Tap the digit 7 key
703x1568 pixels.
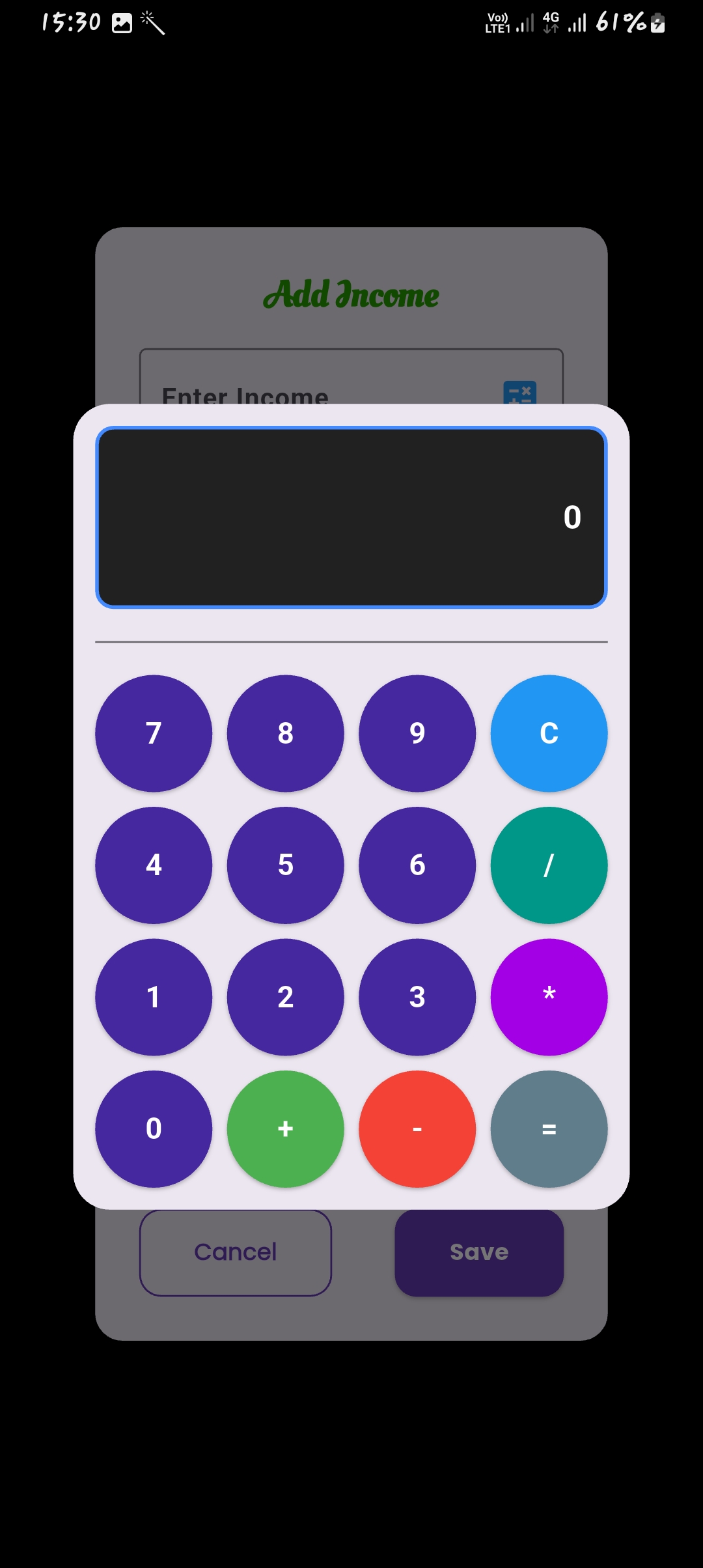(x=154, y=733)
